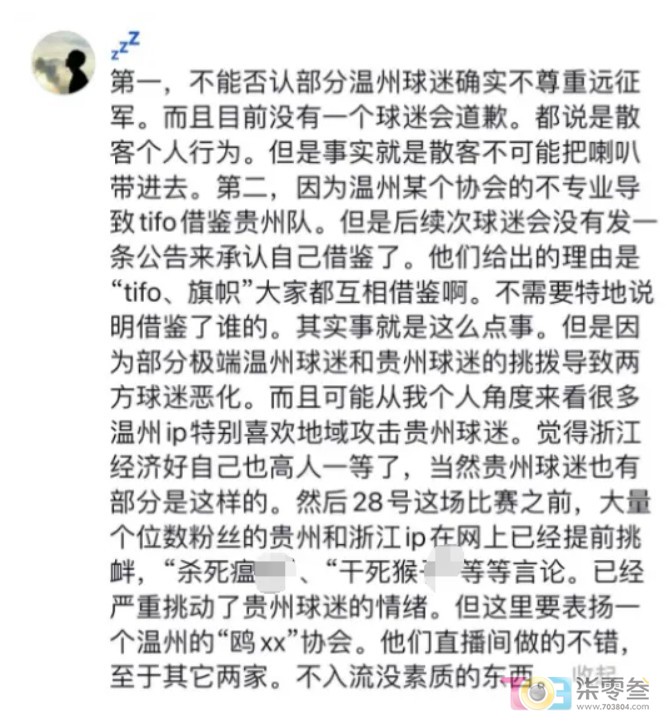Collapse the comment with 收起
The image size is (671, 722).
(594, 672)
